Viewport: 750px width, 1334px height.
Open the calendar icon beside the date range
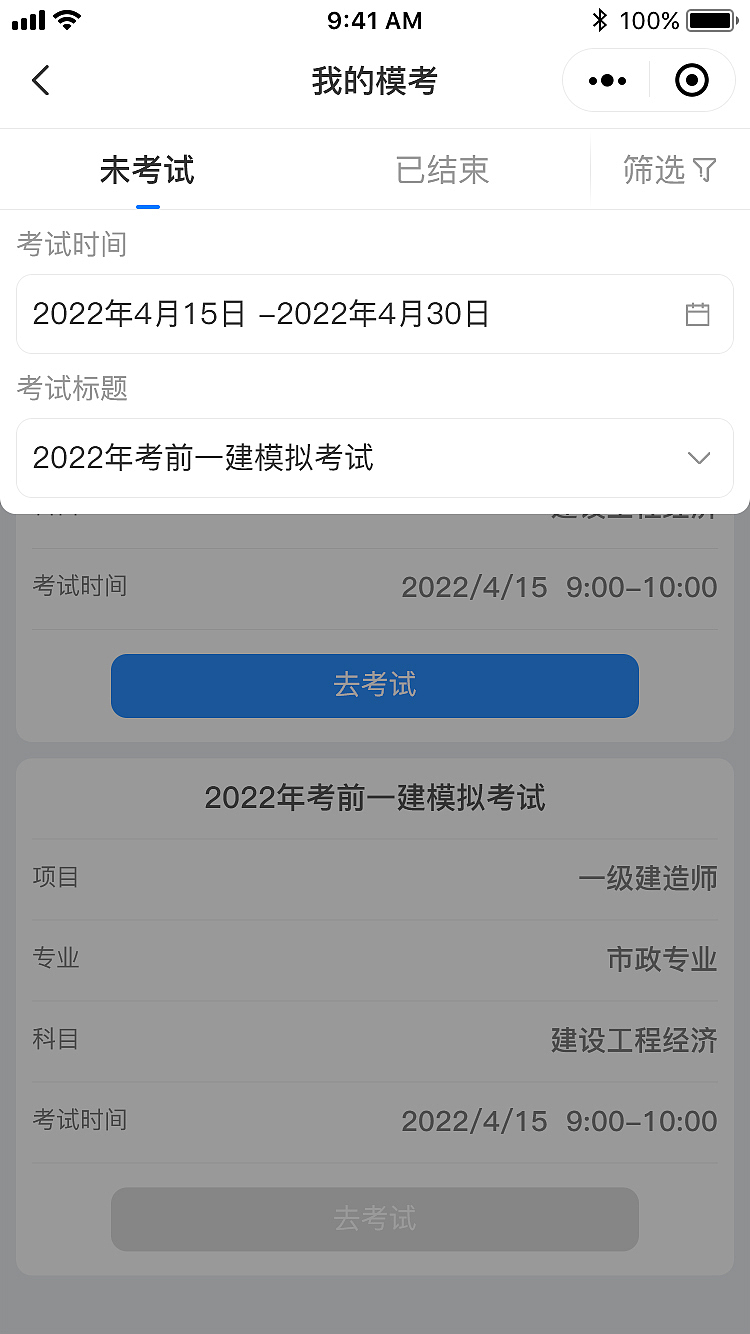(698, 313)
